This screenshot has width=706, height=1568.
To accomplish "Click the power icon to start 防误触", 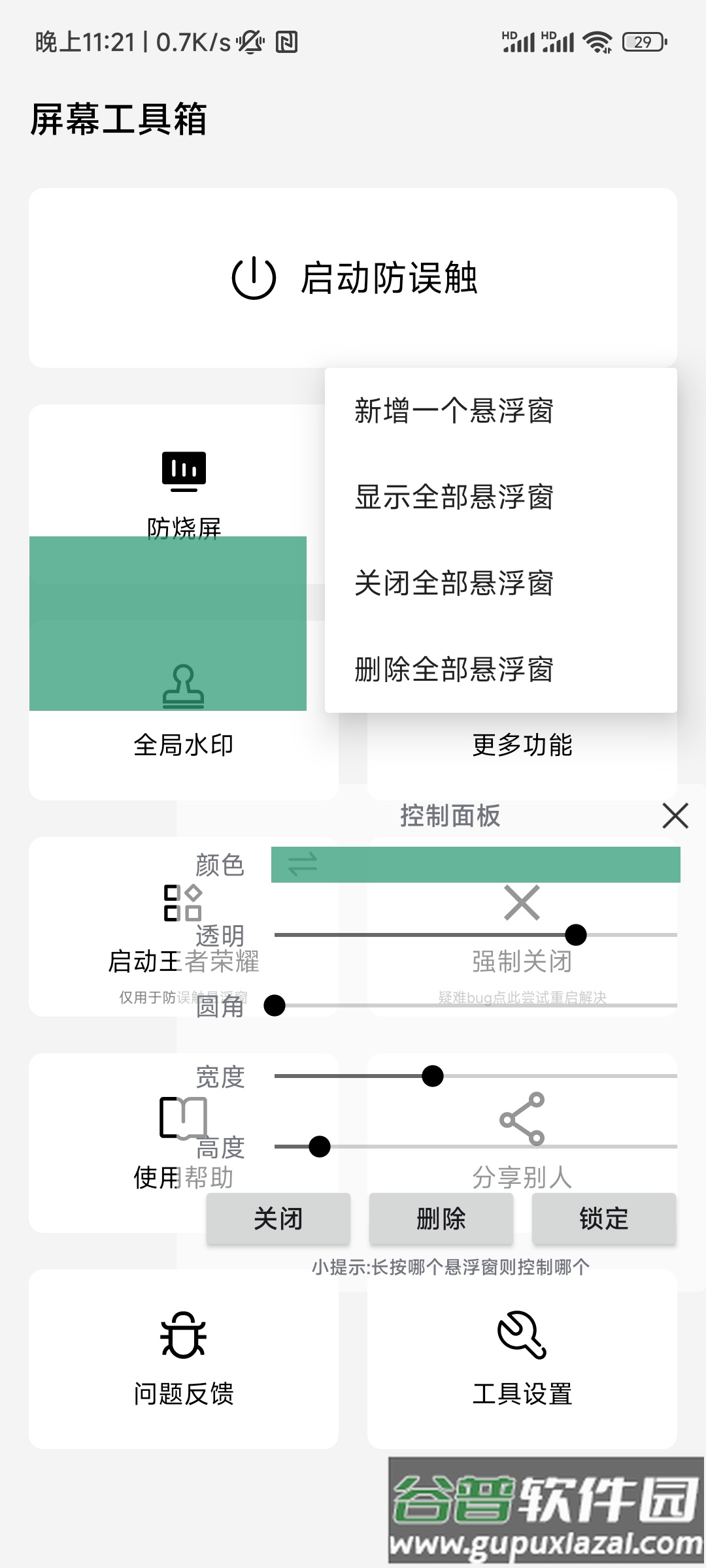I will [x=254, y=280].
